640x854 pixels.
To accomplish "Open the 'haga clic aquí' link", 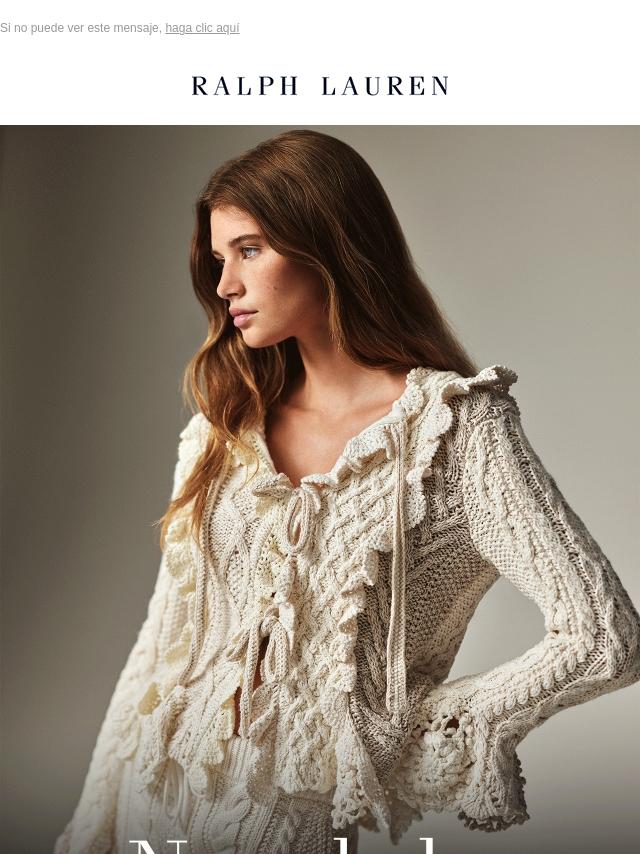I will pos(202,28).
